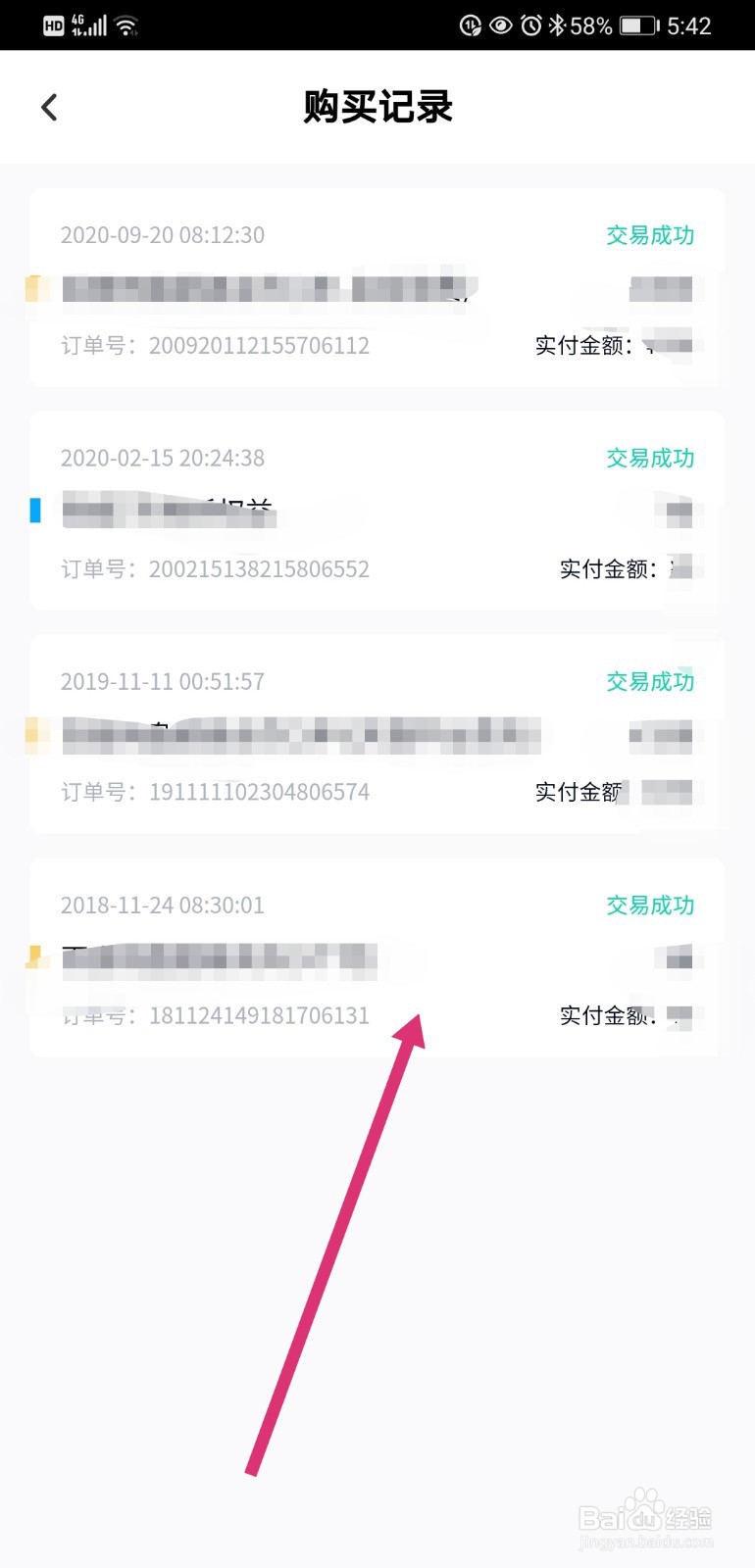The width and height of the screenshot is (755, 1568).
Task: Click the eye-protection mode status icon
Action: (499, 25)
